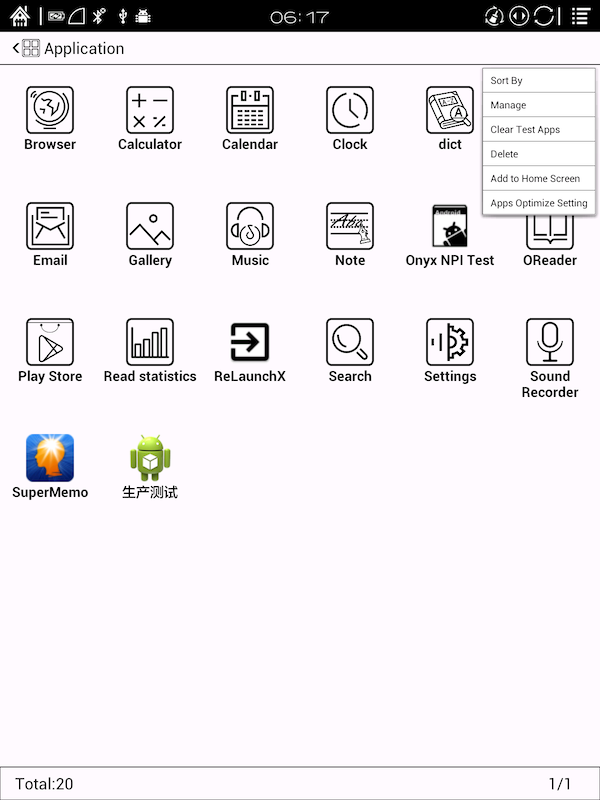The image size is (600, 800).
Task: Go back from the Application screen
Action: click(x=17, y=48)
